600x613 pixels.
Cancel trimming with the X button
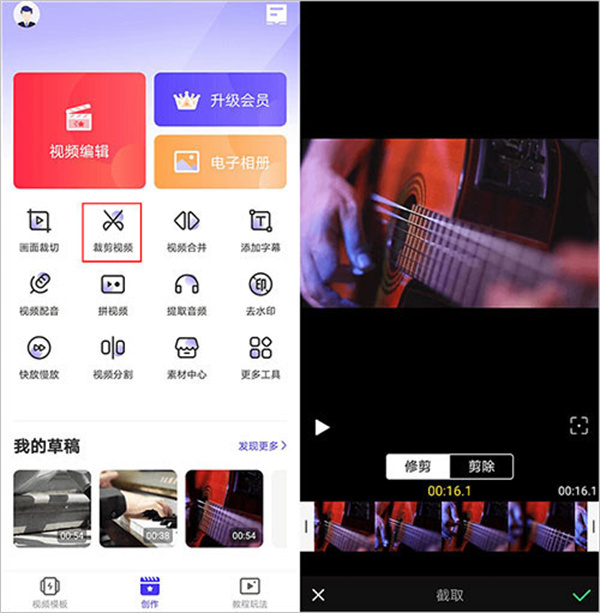tap(318, 595)
